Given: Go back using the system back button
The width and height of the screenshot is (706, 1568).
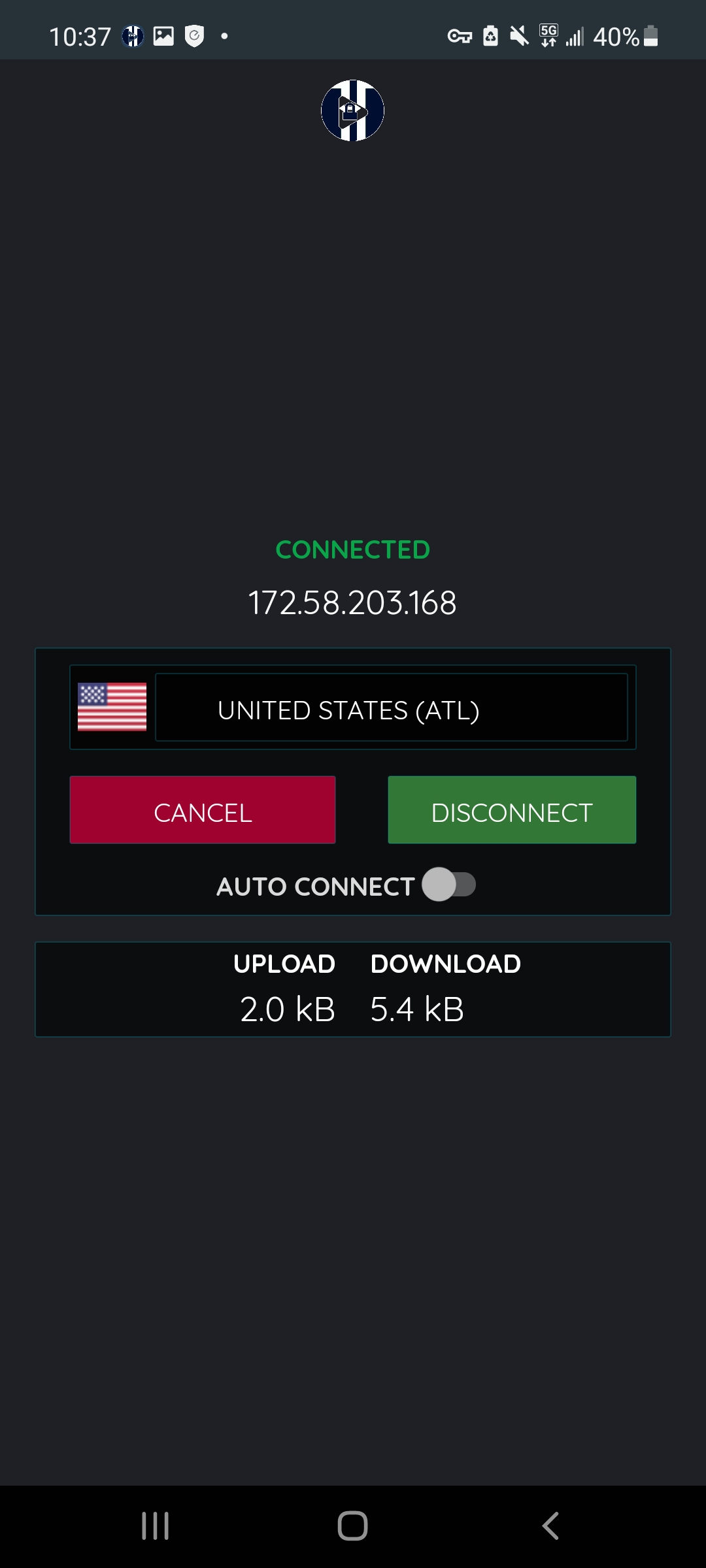Looking at the screenshot, I should [x=550, y=1526].
